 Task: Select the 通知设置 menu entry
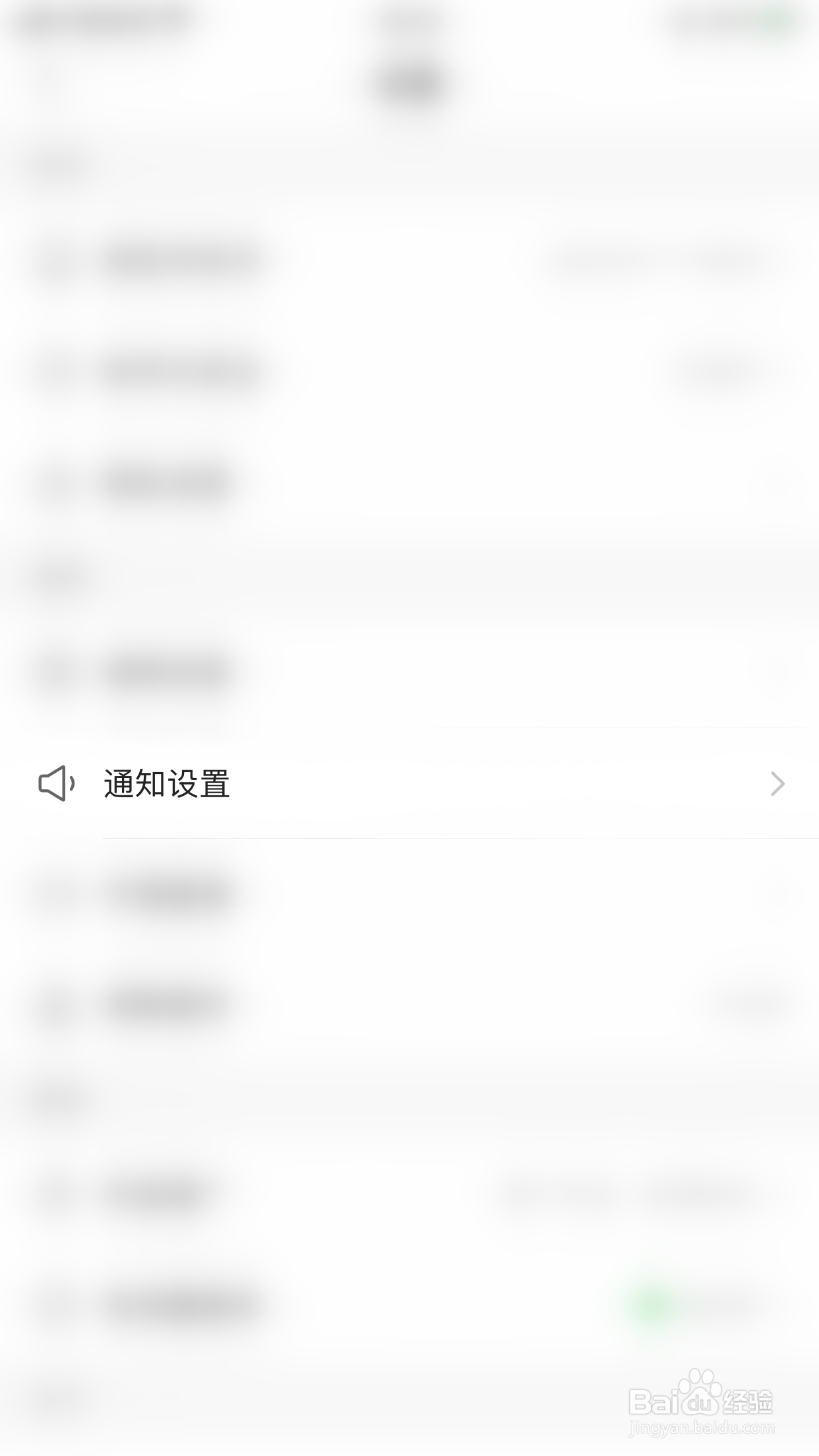coord(167,785)
